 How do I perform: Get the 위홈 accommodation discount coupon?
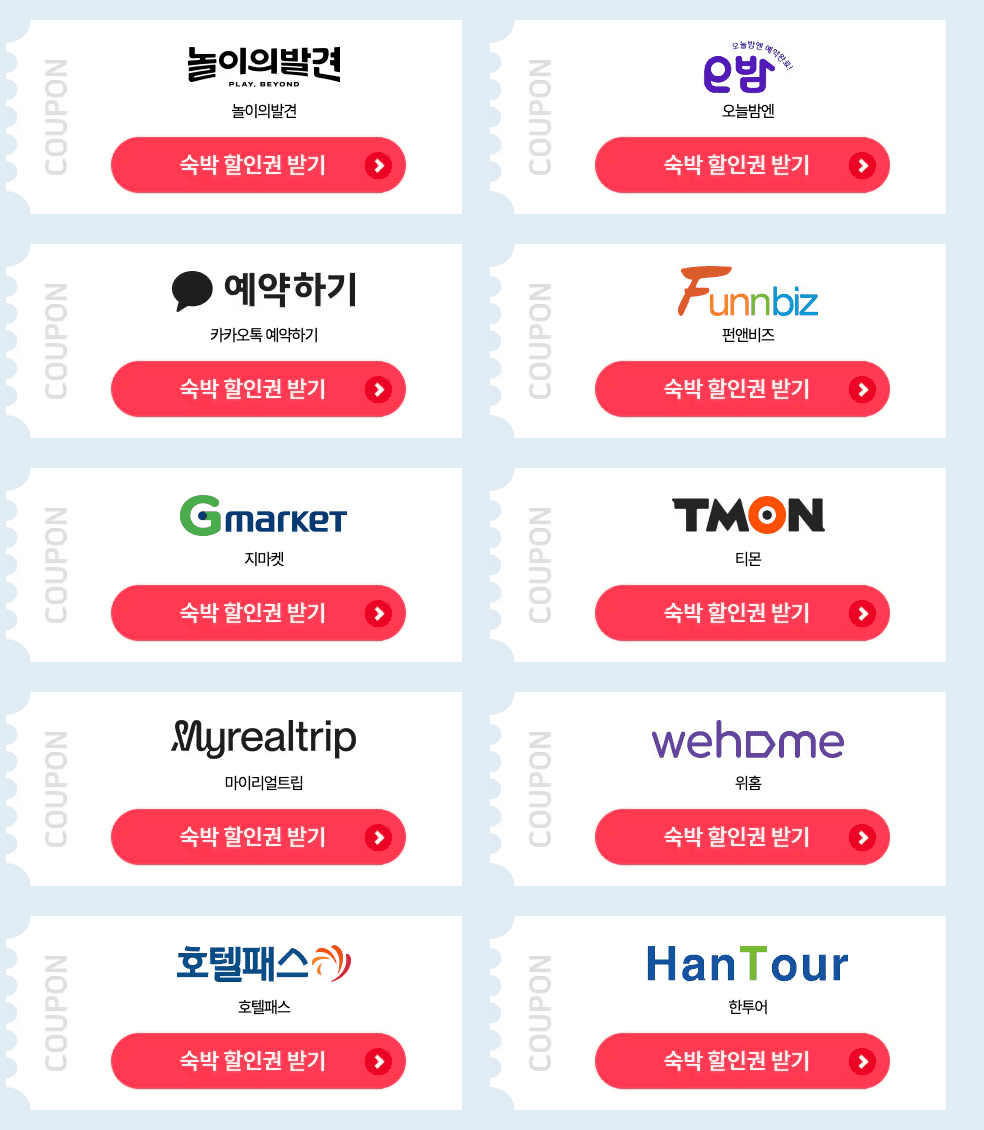pyautogui.click(x=742, y=837)
